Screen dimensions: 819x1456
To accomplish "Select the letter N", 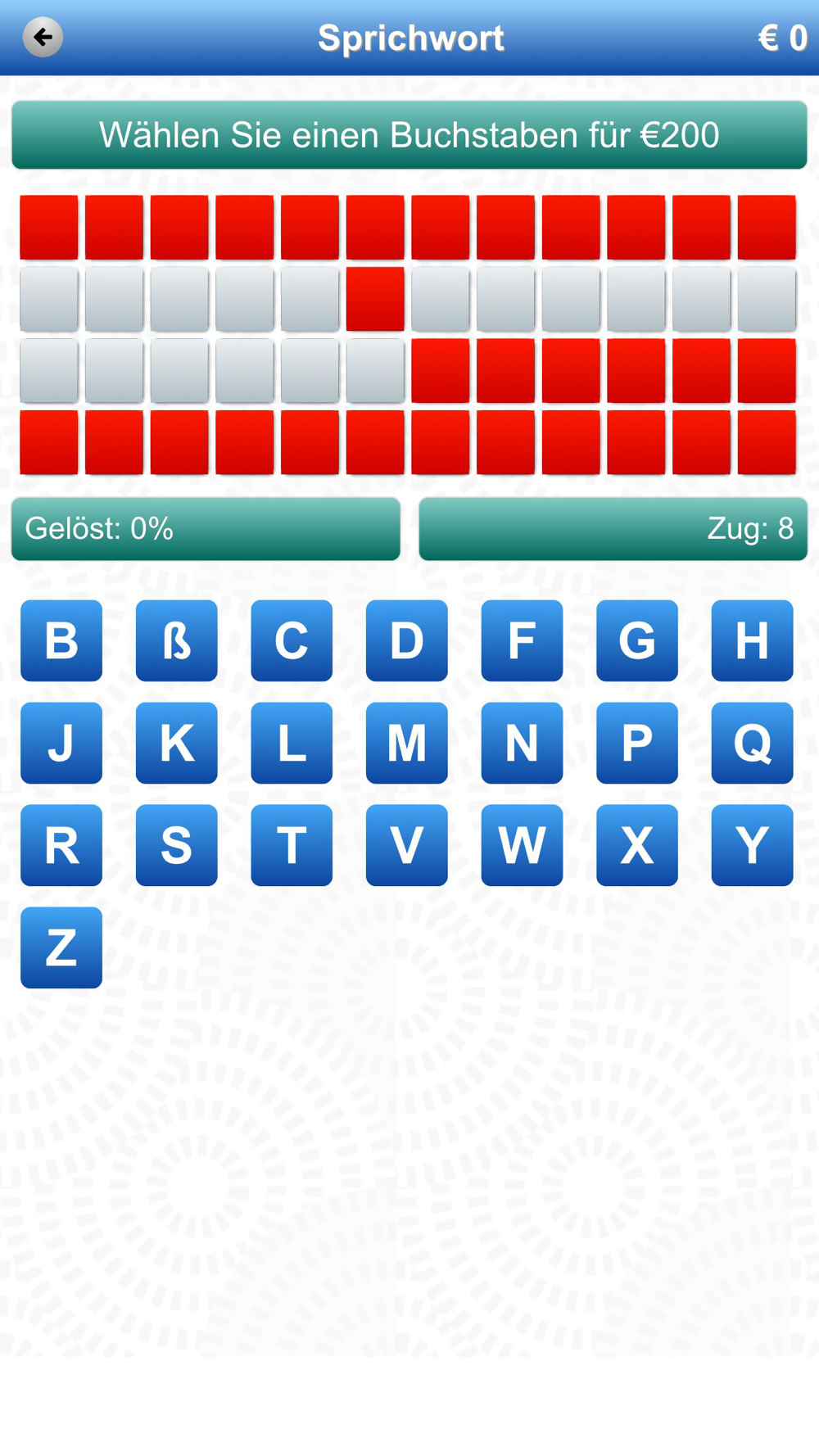I will (x=522, y=743).
